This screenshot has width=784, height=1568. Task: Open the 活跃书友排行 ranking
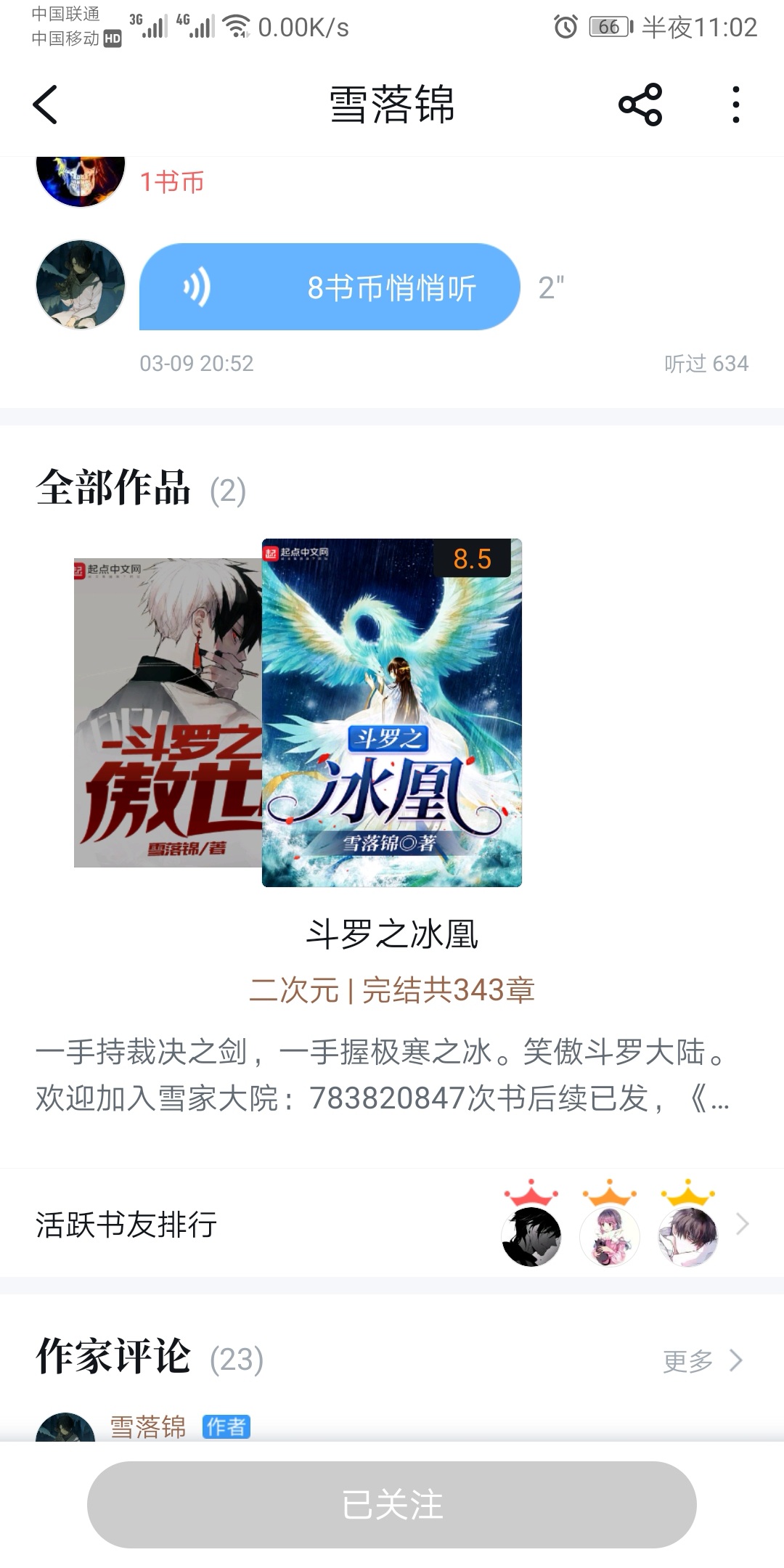(x=392, y=1224)
